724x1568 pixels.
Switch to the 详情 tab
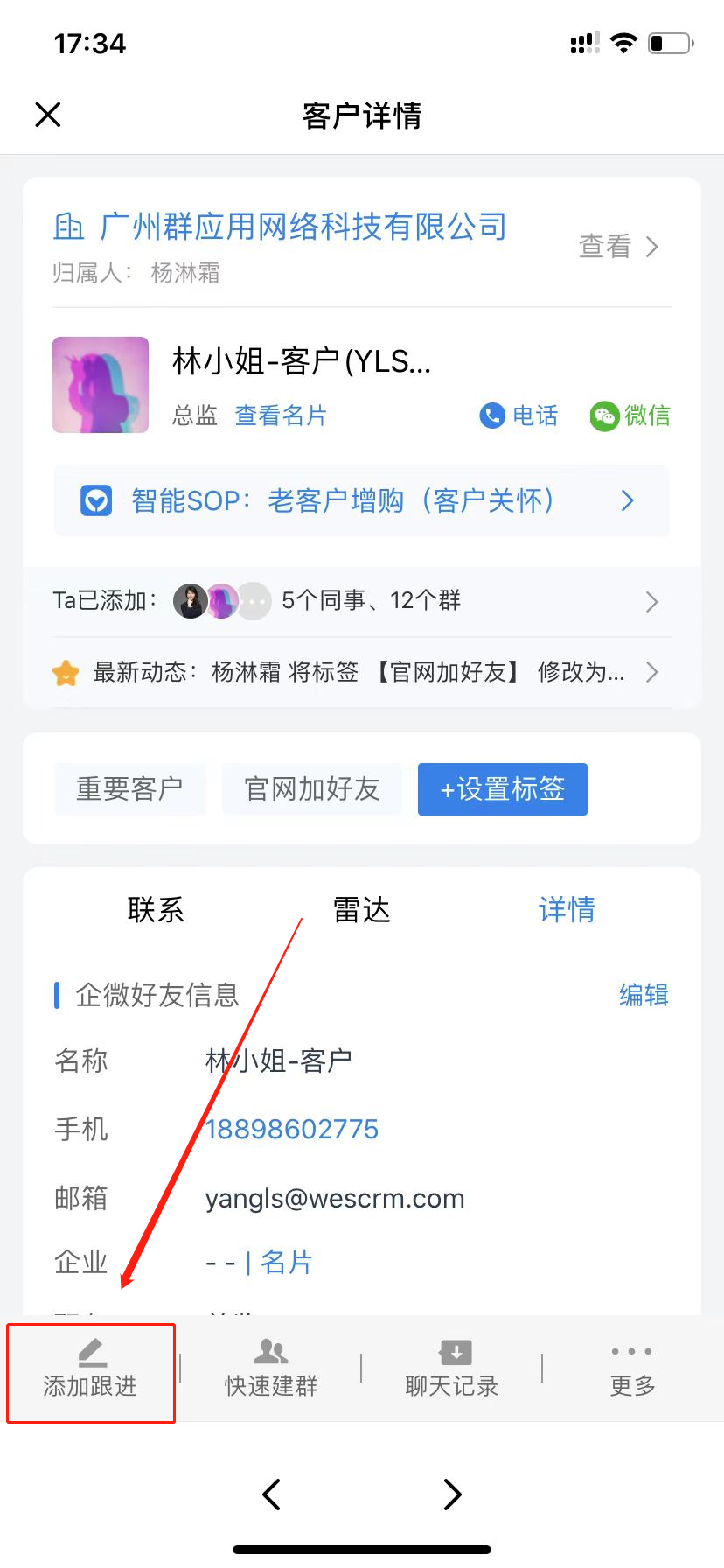click(567, 910)
